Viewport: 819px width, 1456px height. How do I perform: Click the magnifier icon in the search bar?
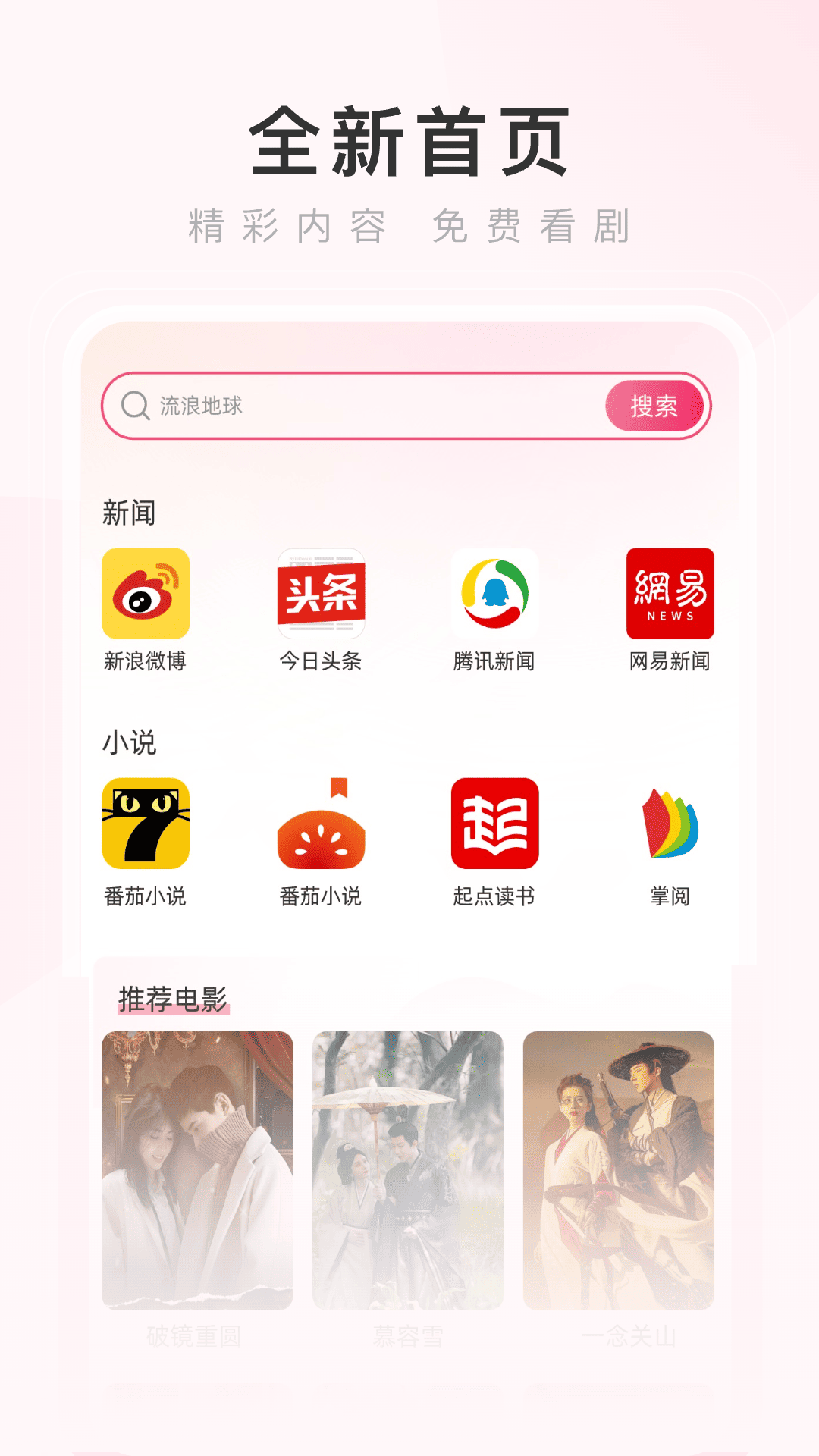[x=135, y=405]
